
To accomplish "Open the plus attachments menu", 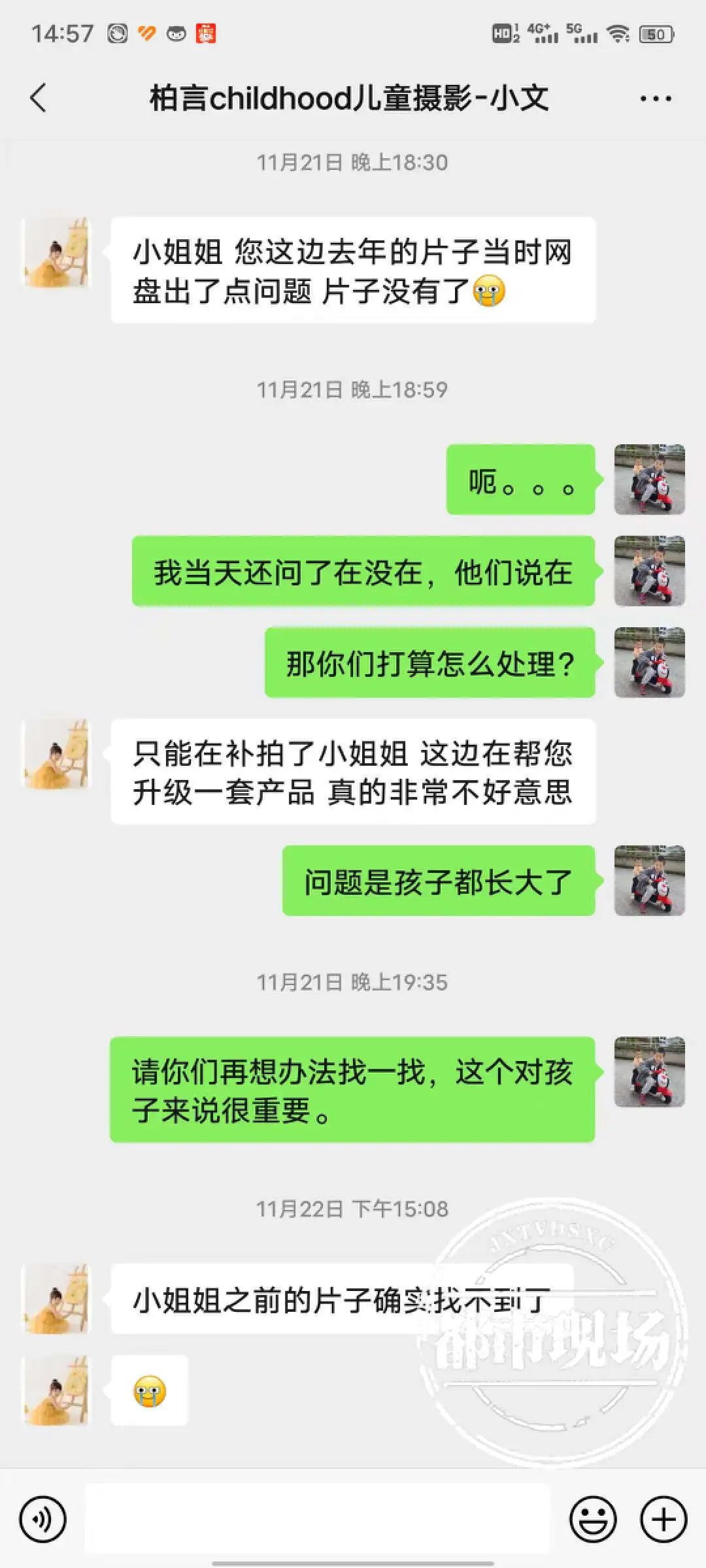I will [663, 1520].
